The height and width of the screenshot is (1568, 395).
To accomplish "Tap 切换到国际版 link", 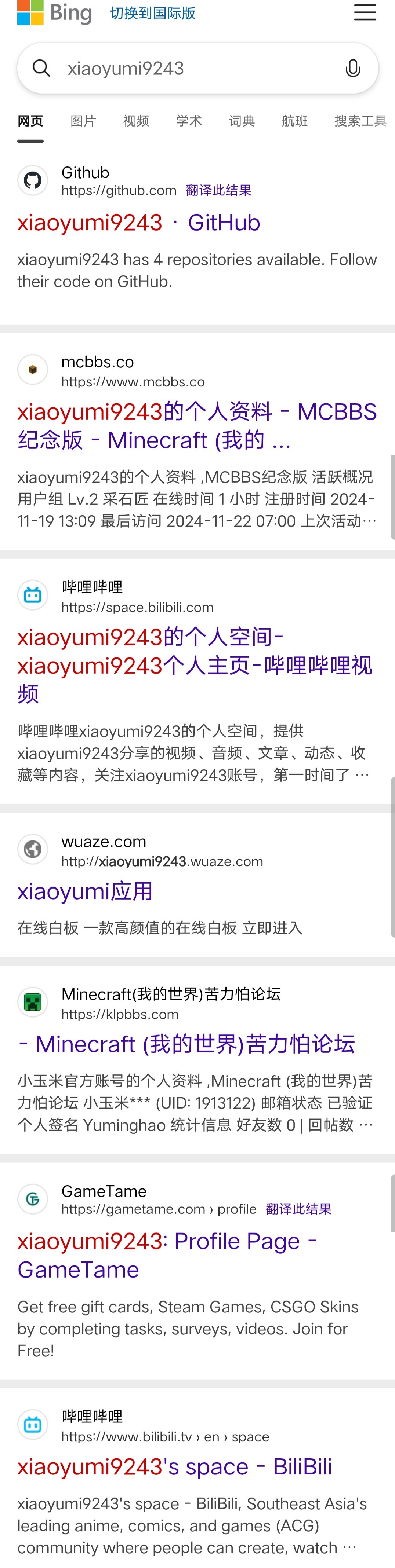I will pyautogui.click(x=152, y=14).
